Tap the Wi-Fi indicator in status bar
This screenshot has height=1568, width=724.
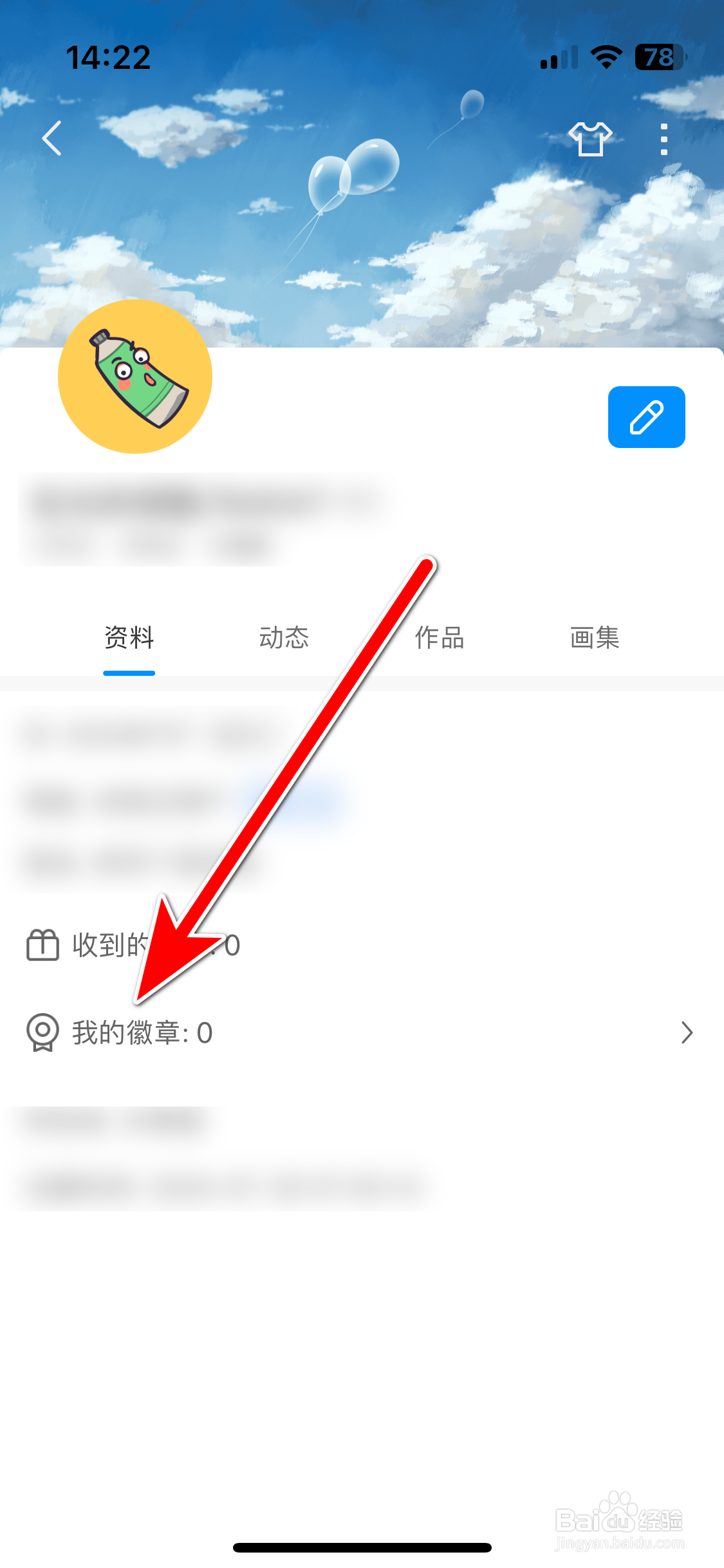(606, 57)
